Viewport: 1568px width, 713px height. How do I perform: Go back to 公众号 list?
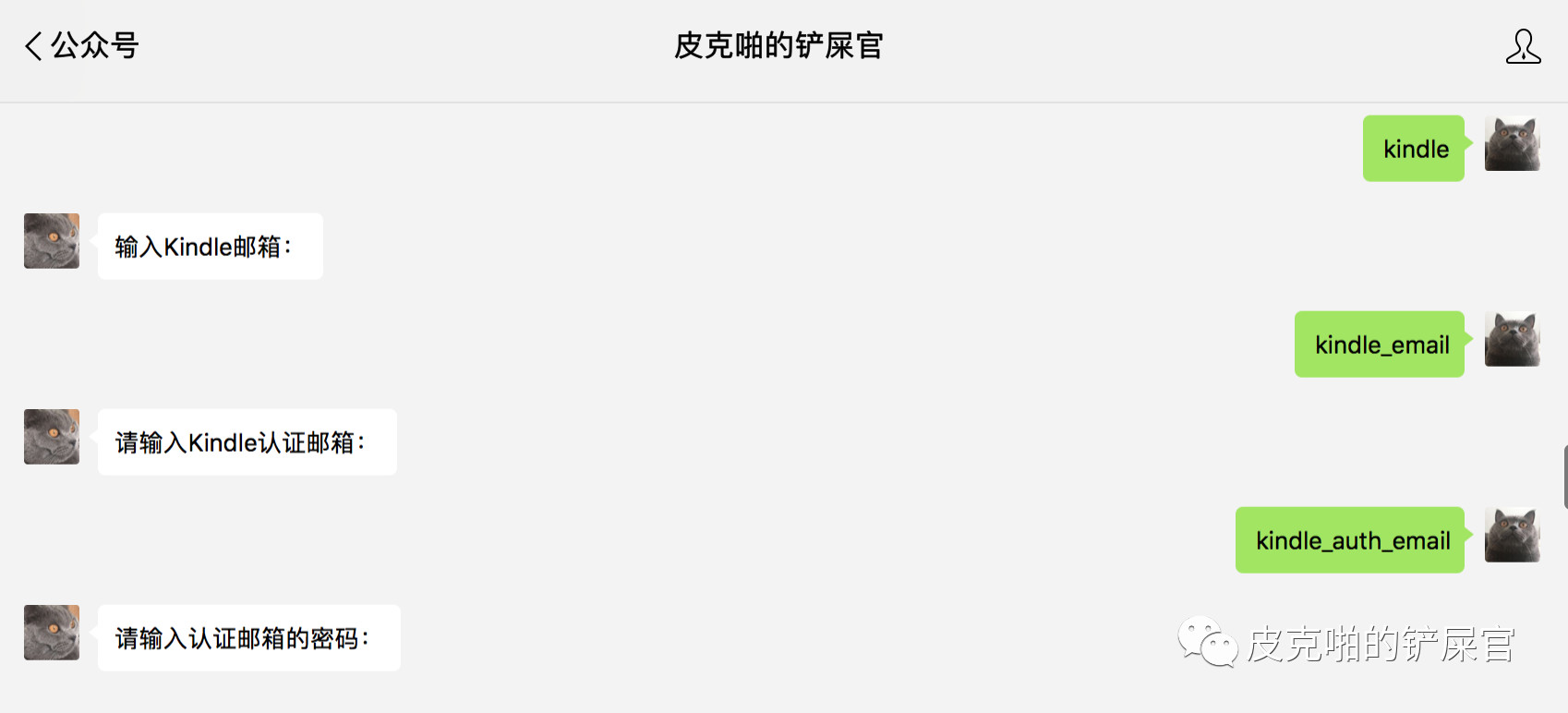click(x=81, y=45)
